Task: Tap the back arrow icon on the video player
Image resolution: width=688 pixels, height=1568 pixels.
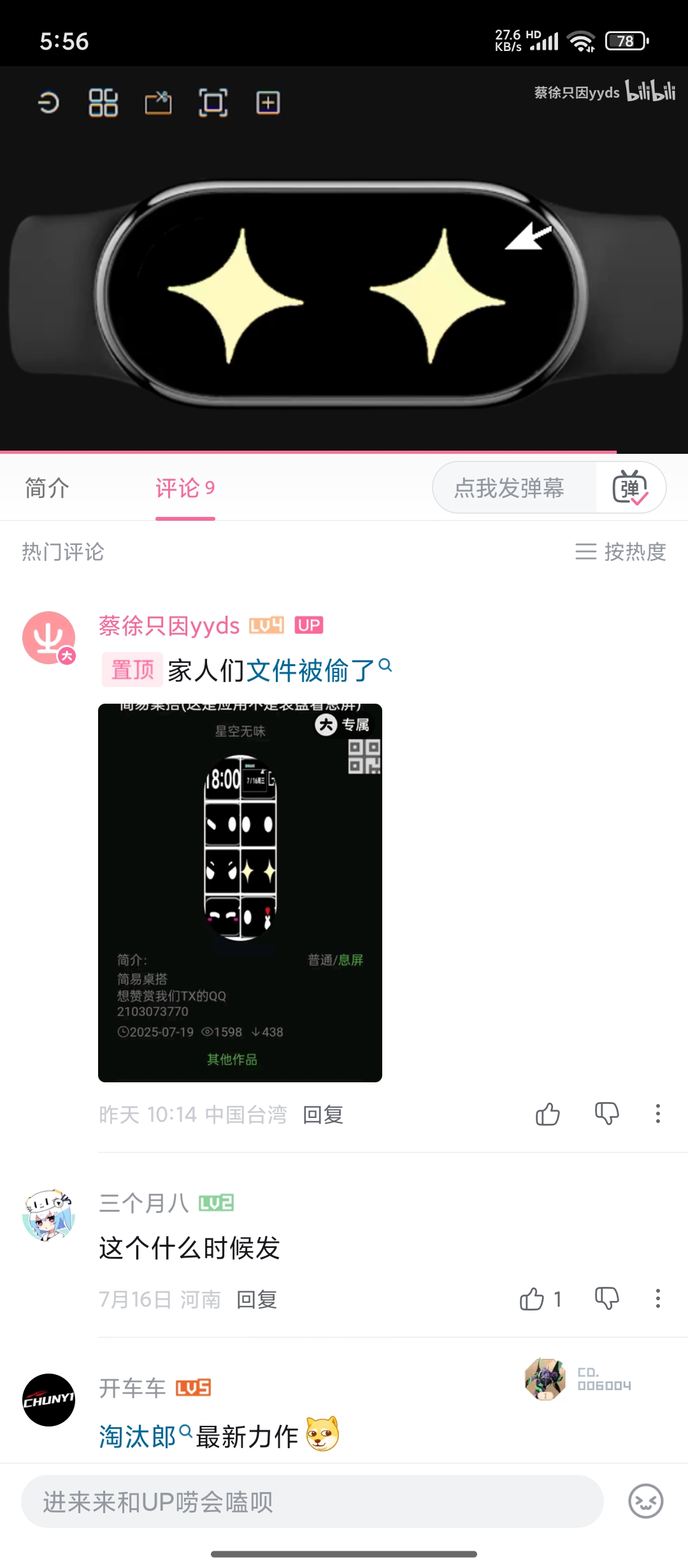Action: click(50, 103)
